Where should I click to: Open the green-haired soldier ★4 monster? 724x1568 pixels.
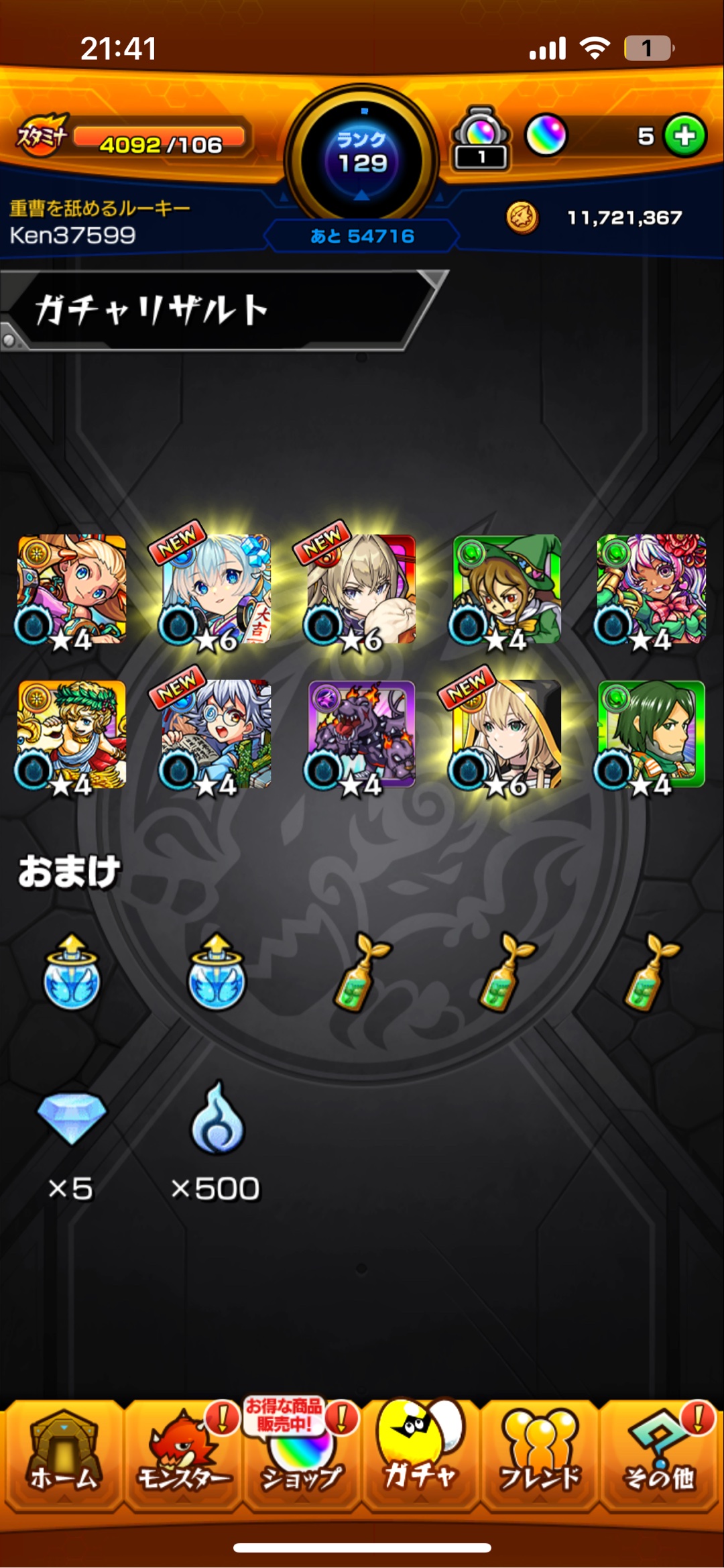(651, 734)
